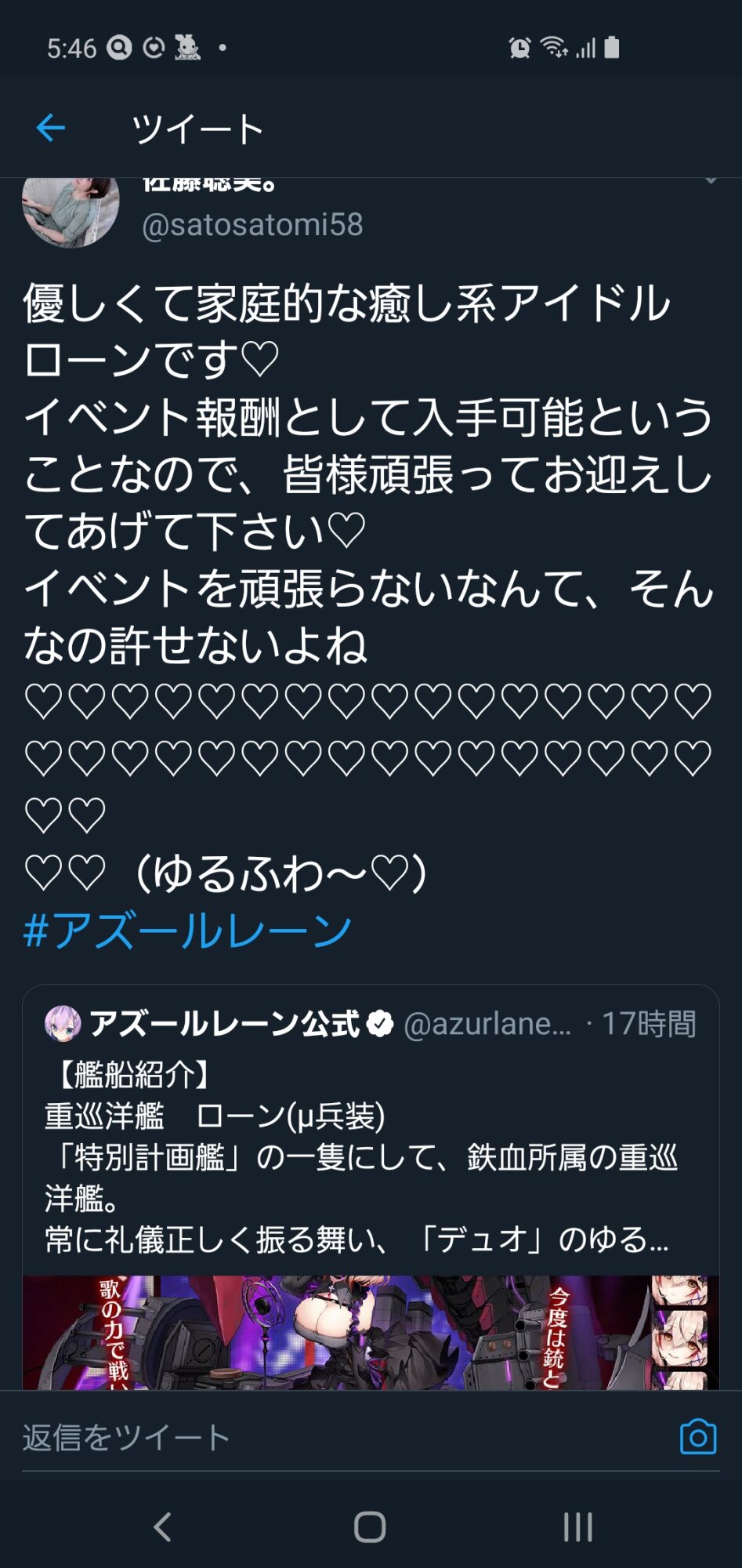Screen dimensions: 742x1568
Task: Tap the system home button
Action: point(370,1526)
